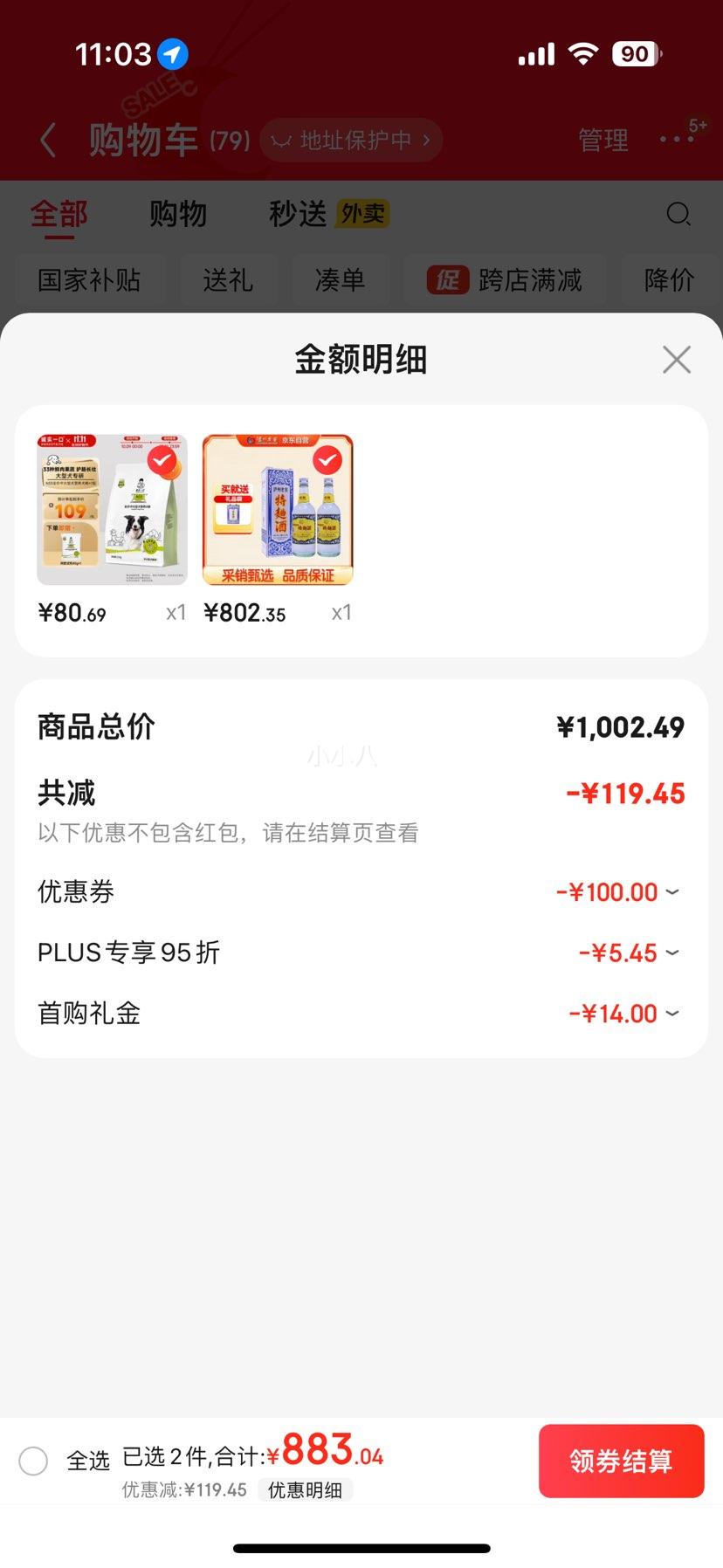This screenshot has height=1568, width=723.
Task: Expand the PLUS专享95折 discount row
Action: click(671, 952)
